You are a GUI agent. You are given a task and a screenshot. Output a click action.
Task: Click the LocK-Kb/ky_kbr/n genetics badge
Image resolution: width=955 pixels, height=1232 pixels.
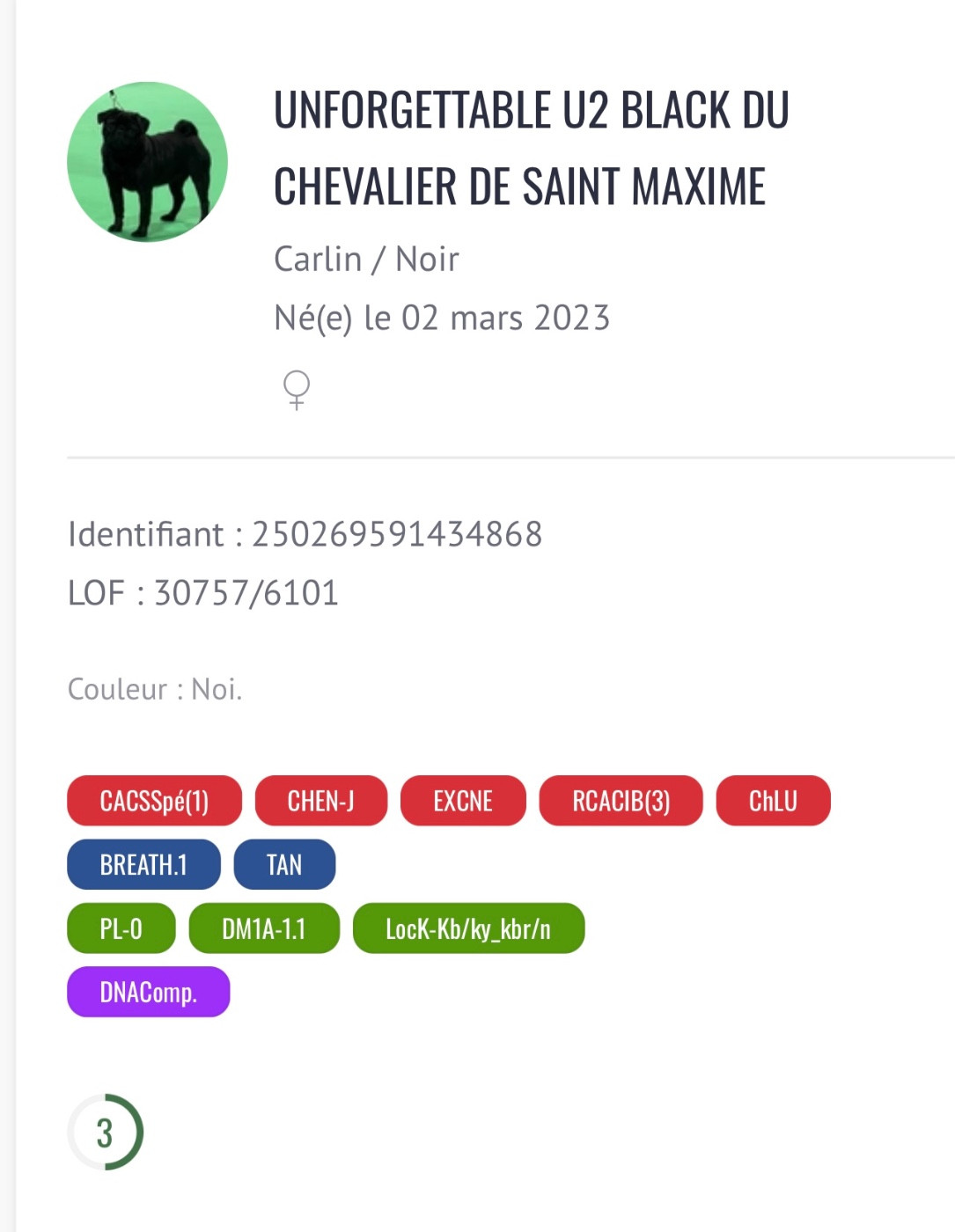click(469, 928)
